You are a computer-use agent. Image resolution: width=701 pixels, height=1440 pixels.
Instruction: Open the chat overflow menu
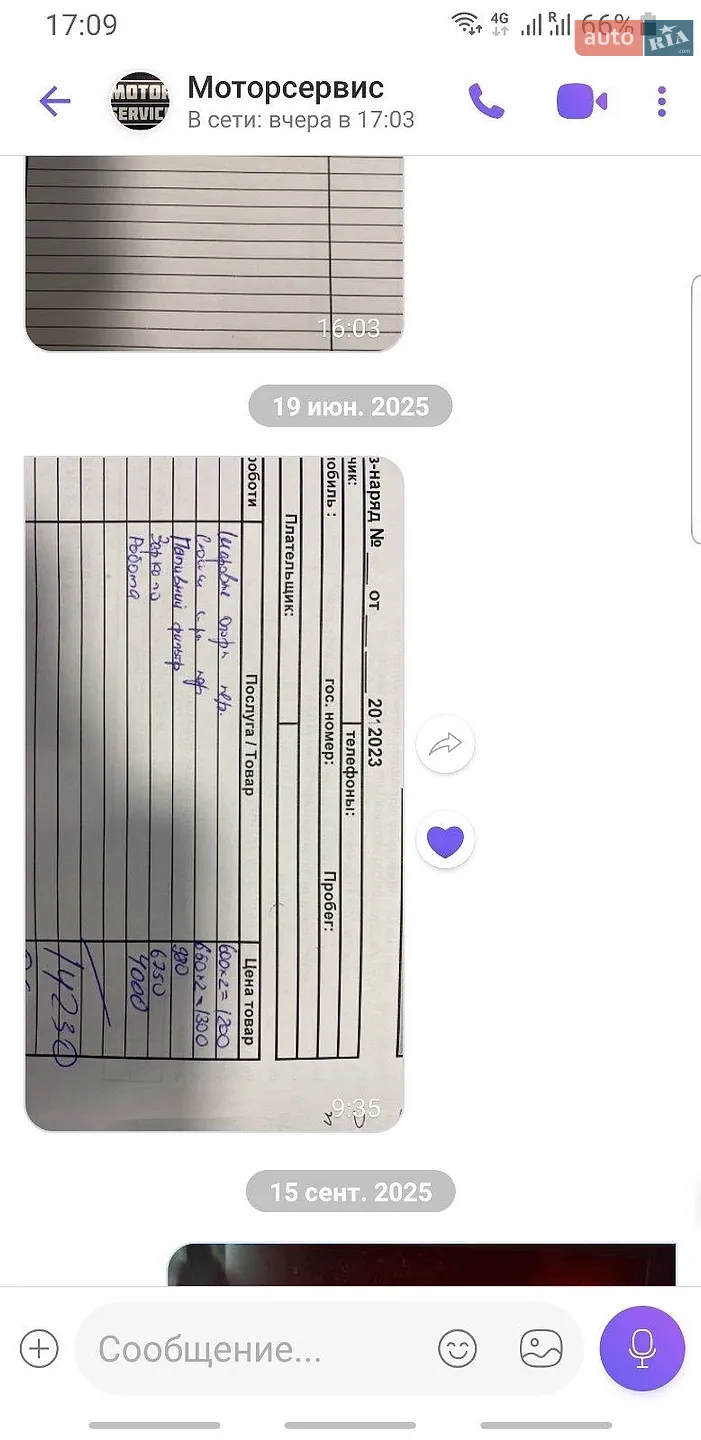[661, 101]
